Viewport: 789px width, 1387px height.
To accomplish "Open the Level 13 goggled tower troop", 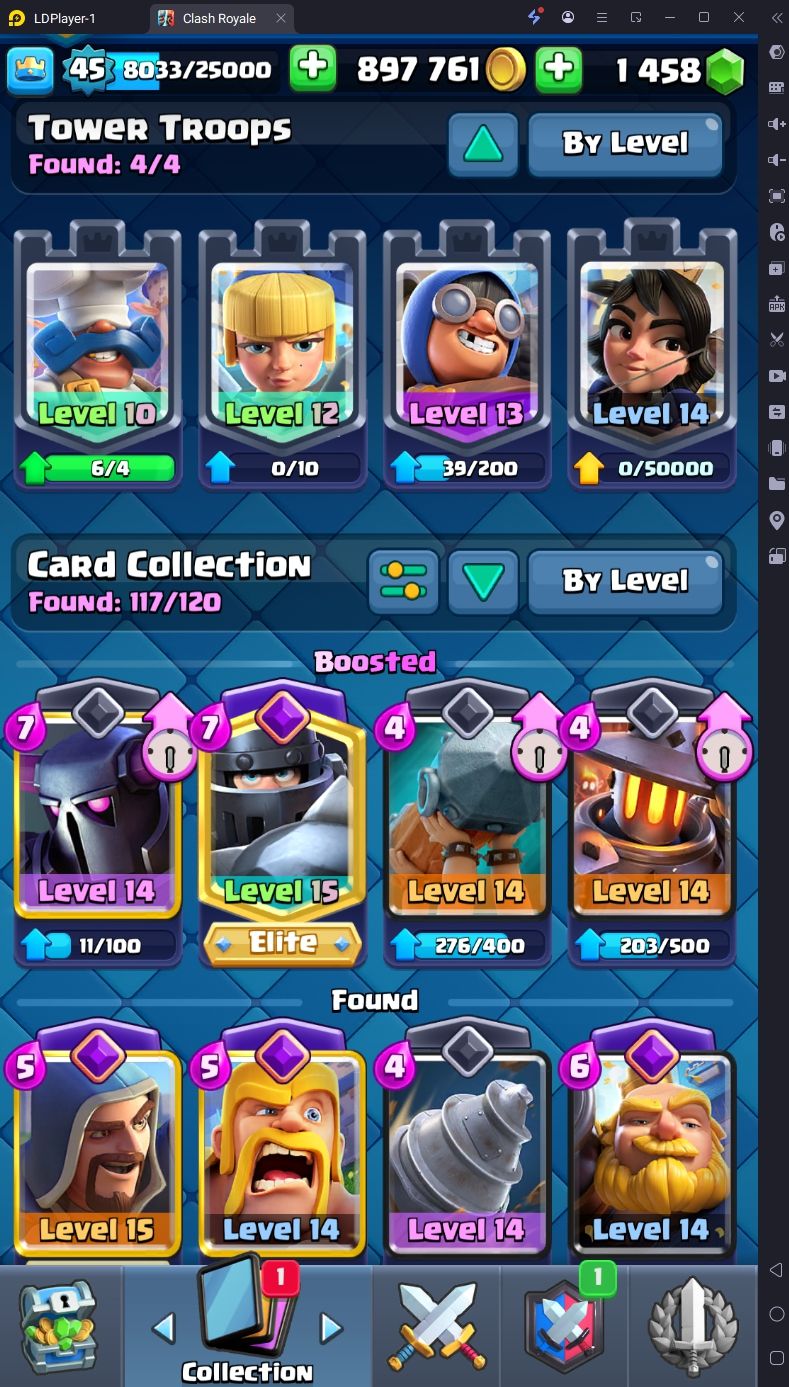I will pos(467,355).
